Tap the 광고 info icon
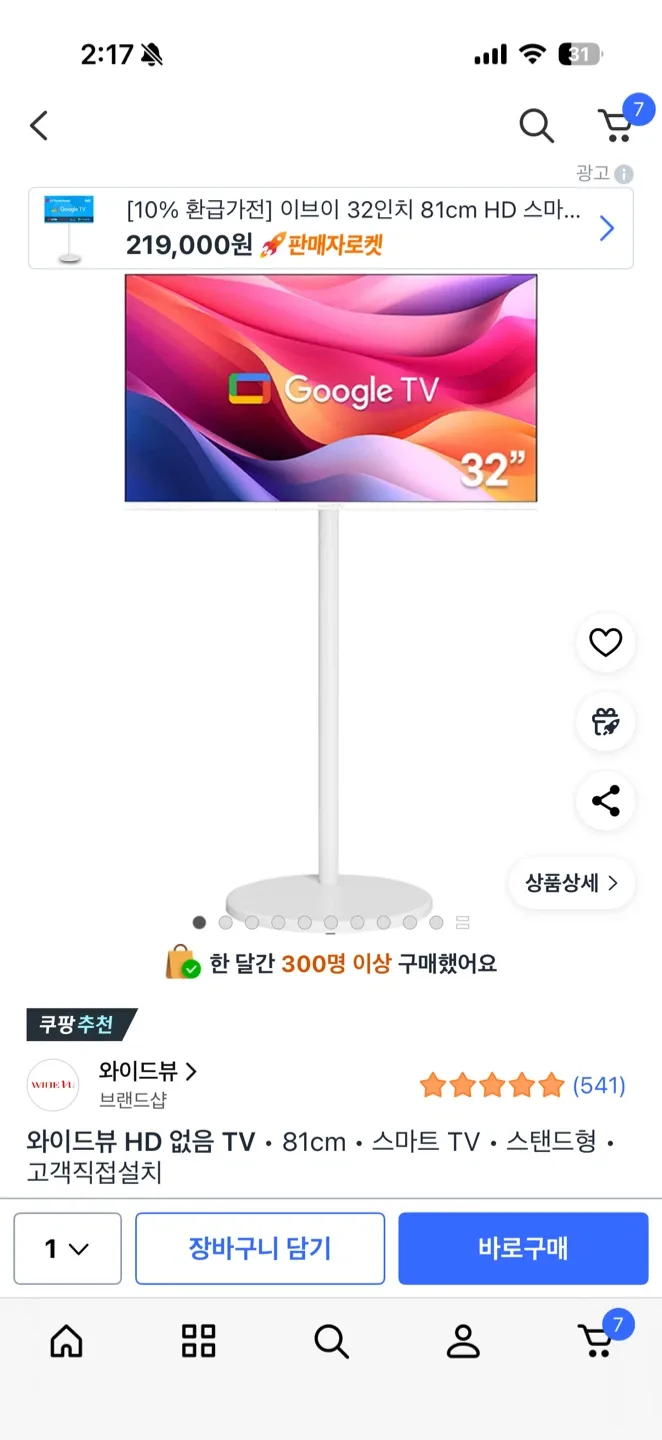This screenshot has height=1440, width=662. point(624,174)
